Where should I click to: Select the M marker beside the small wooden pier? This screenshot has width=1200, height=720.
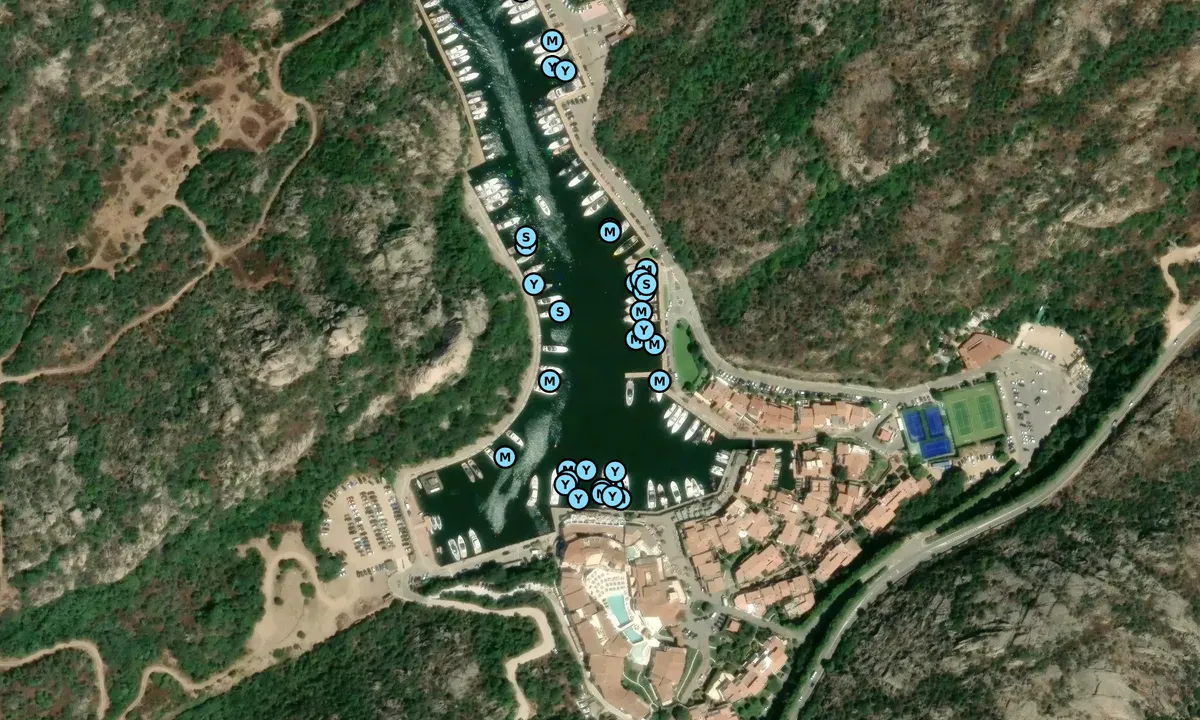[659, 380]
